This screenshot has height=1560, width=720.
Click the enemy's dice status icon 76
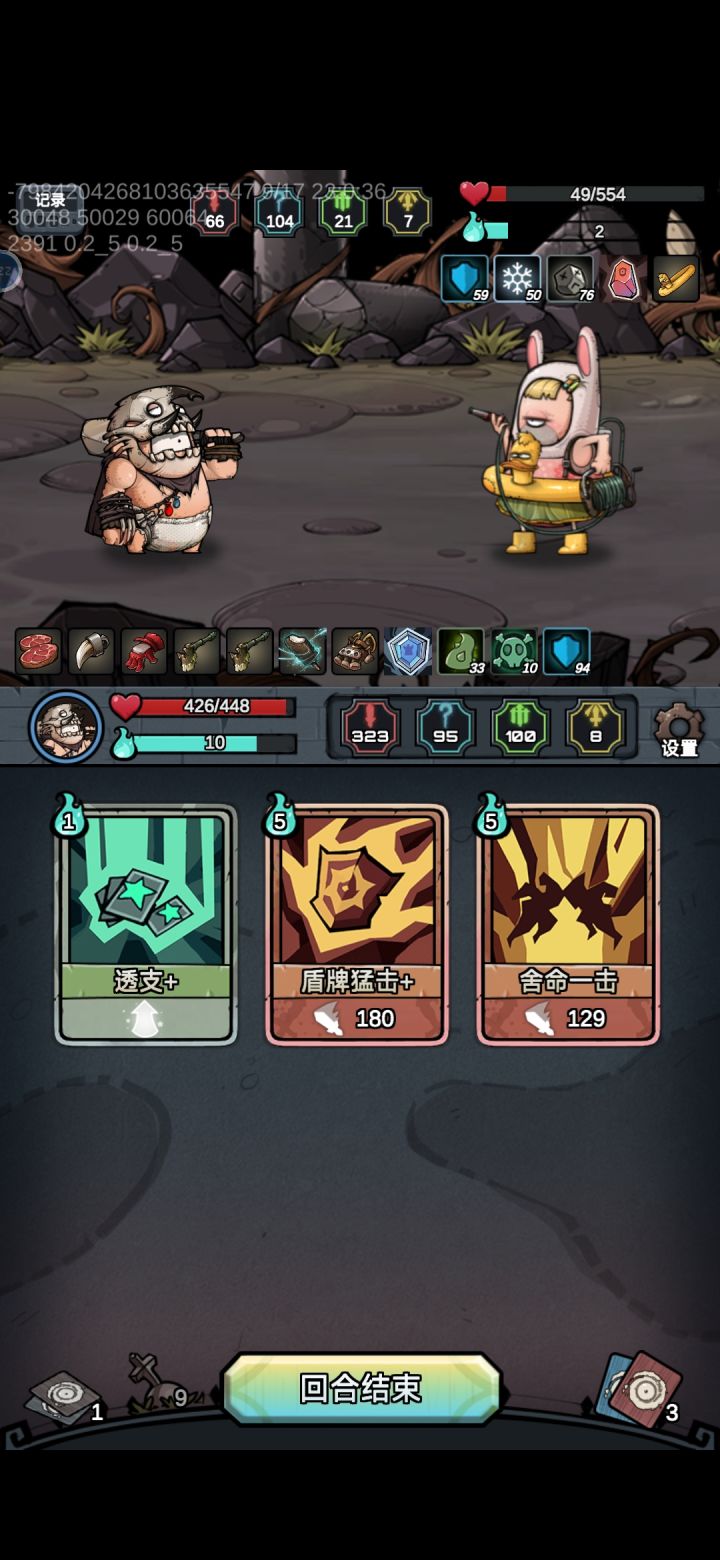(x=570, y=279)
